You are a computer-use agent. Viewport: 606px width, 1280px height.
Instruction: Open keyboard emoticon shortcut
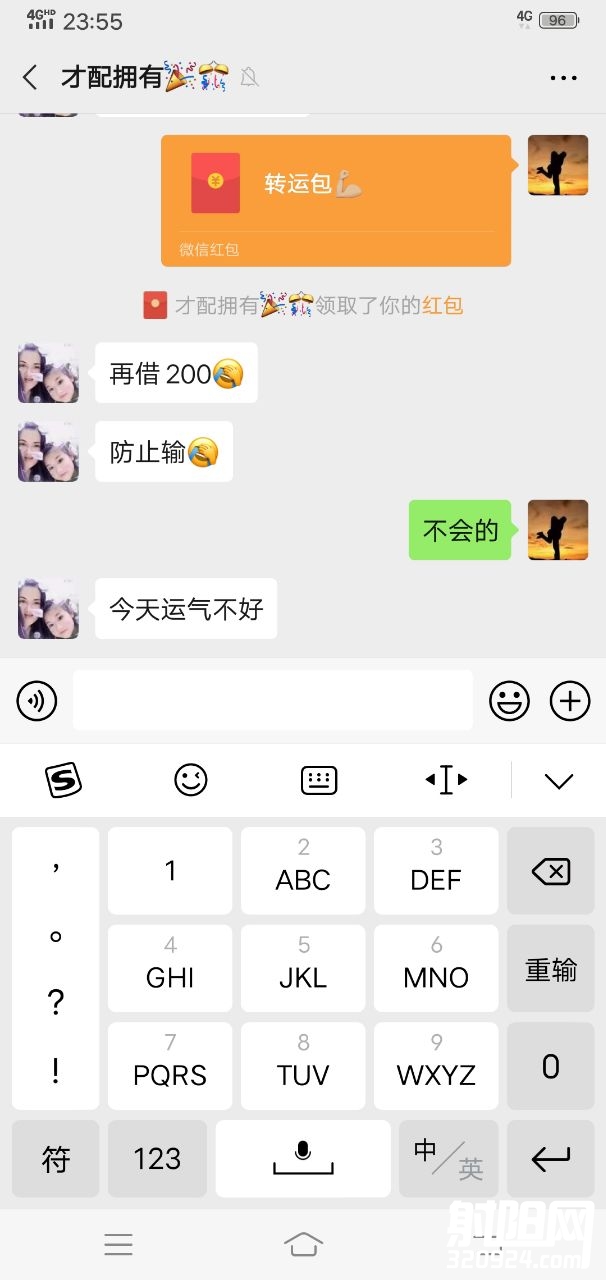point(191,780)
